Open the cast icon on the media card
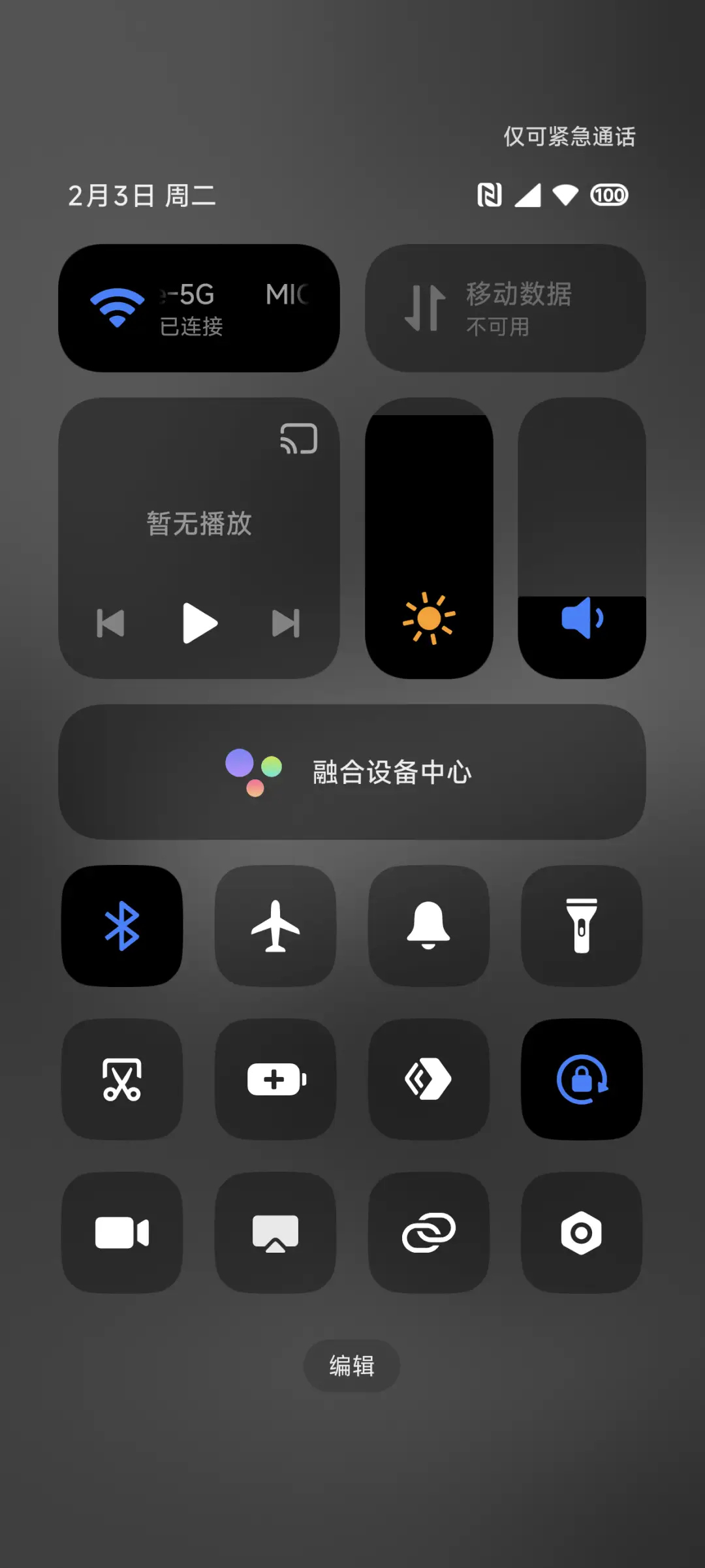This screenshot has width=705, height=1568. click(x=298, y=437)
